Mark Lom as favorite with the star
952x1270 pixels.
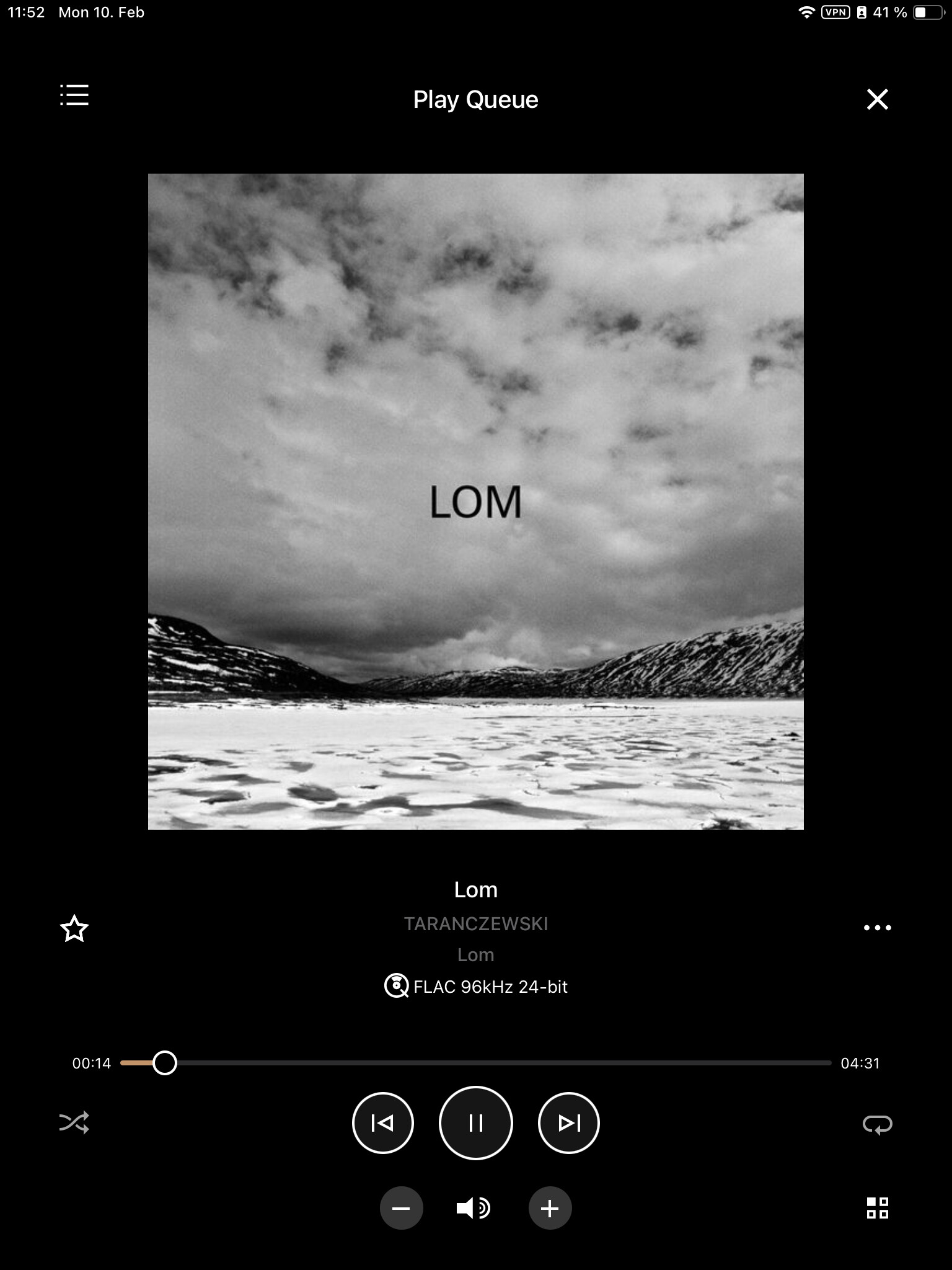[74, 928]
